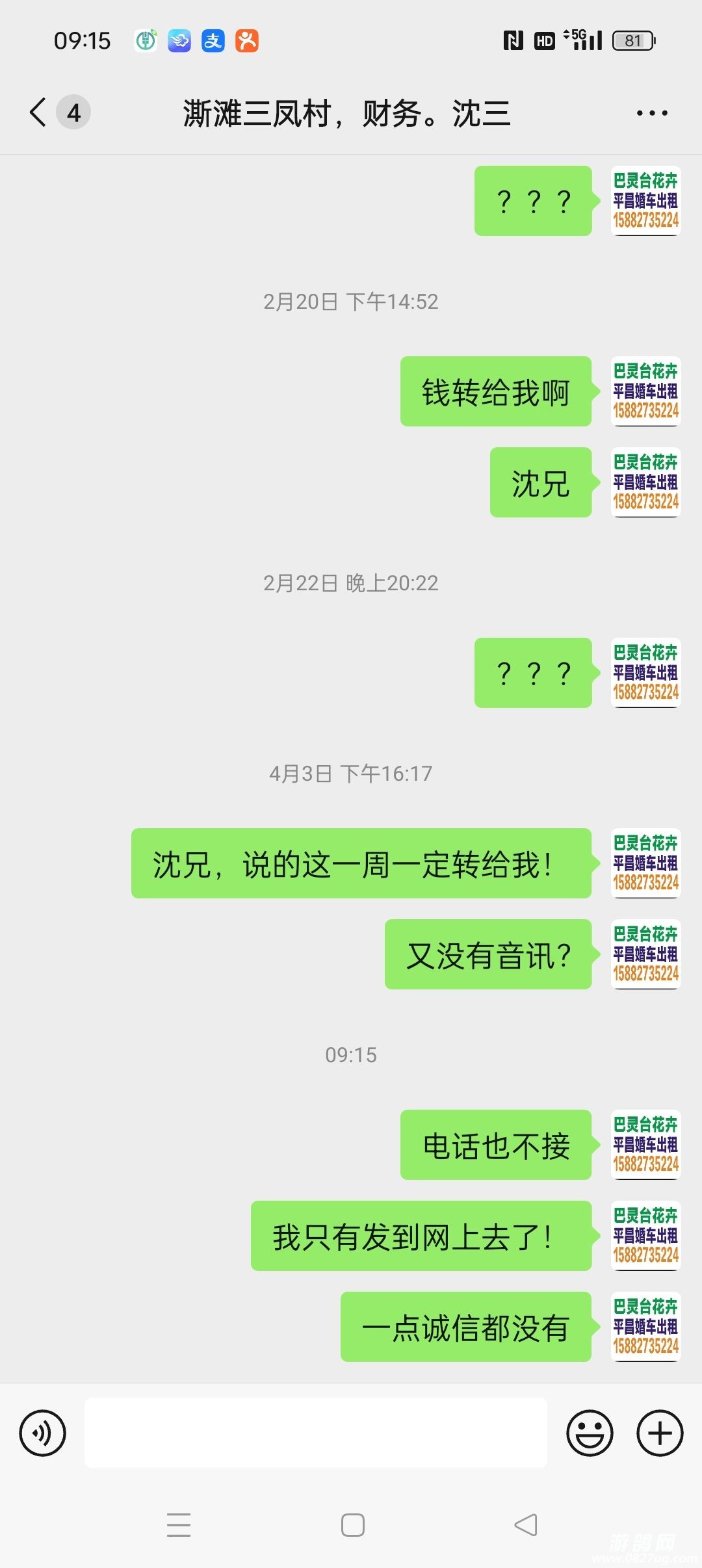
Task: Focus the message text field
Action: pos(316,1433)
